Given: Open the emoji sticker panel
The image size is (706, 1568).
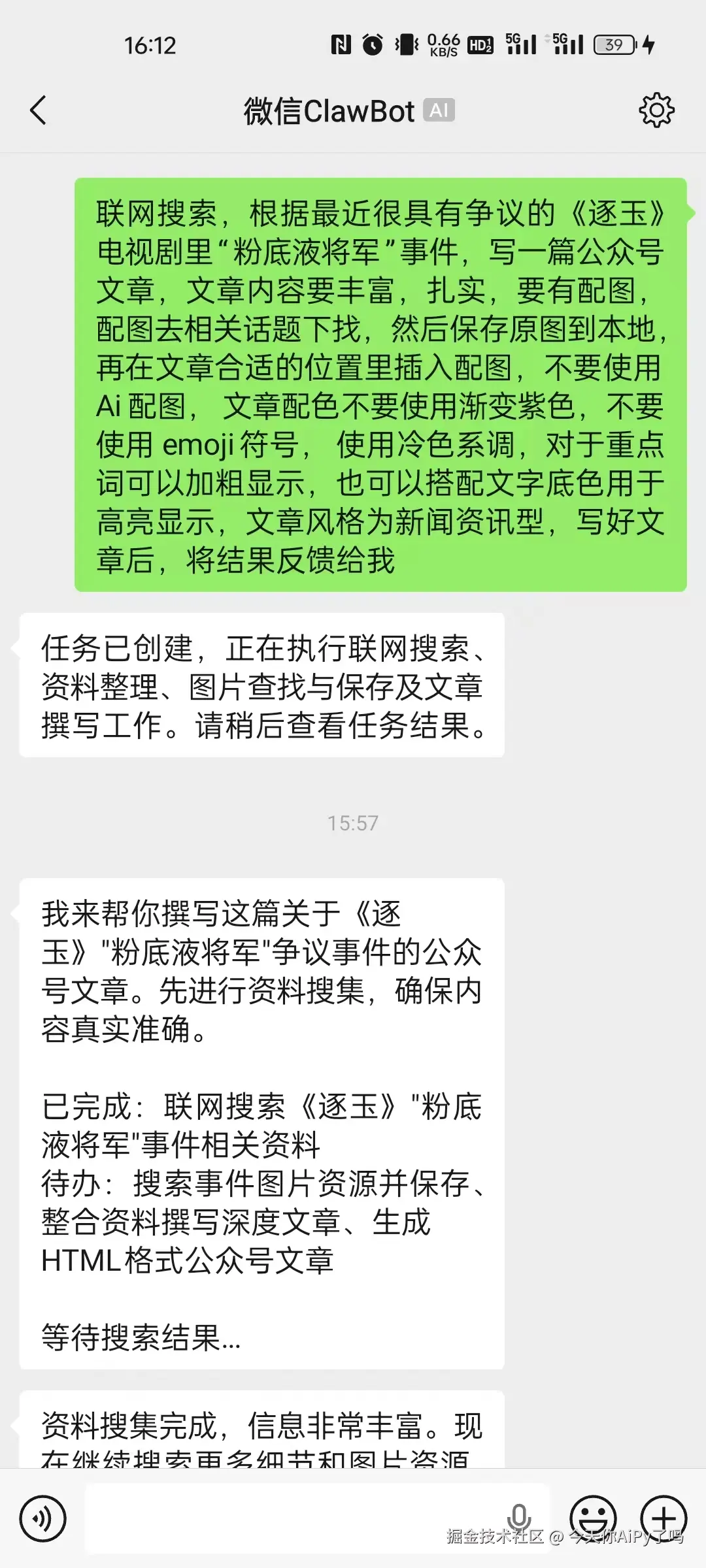Looking at the screenshot, I should (x=593, y=1518).
